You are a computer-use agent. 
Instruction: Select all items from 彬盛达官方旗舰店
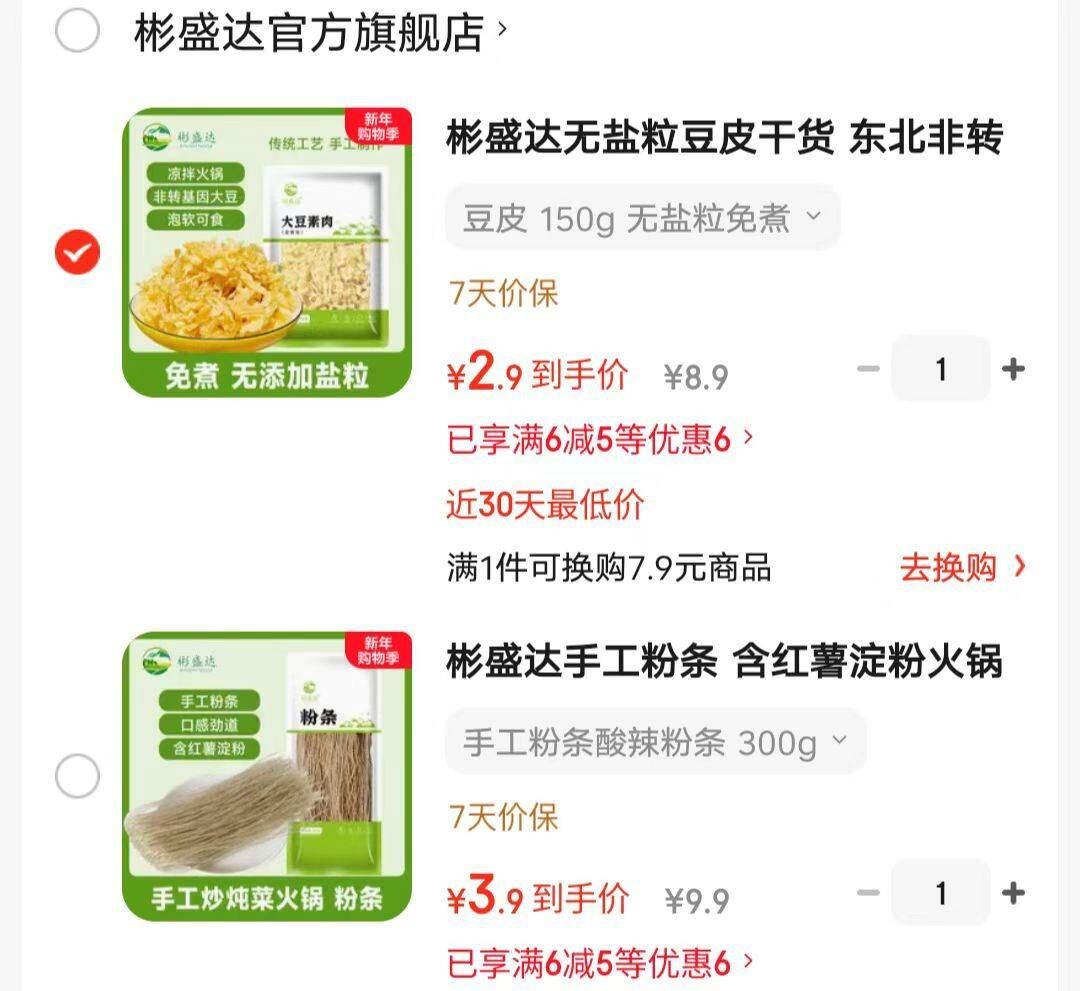[77, 31]
